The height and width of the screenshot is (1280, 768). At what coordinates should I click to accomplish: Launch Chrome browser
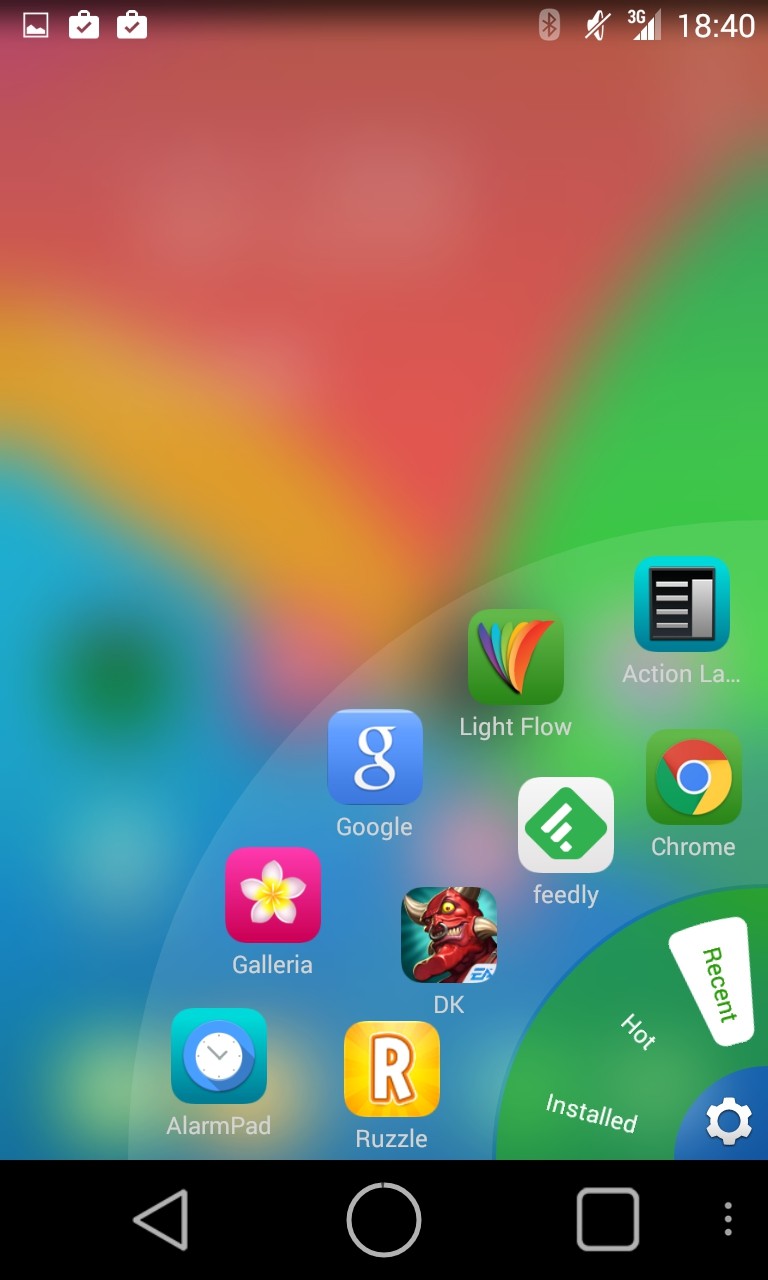coord(693,777)
